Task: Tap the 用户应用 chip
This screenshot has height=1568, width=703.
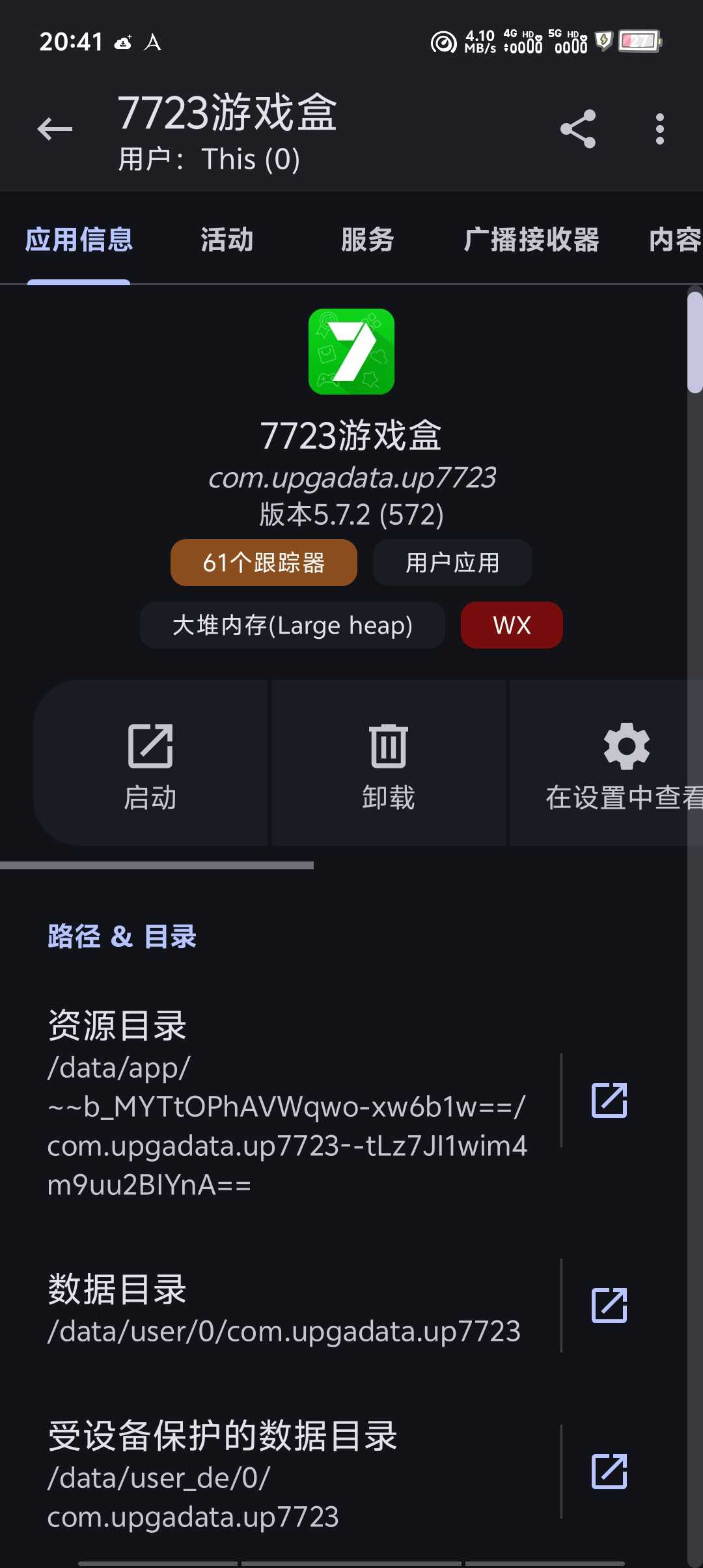Action: click(x=452, y=563)
